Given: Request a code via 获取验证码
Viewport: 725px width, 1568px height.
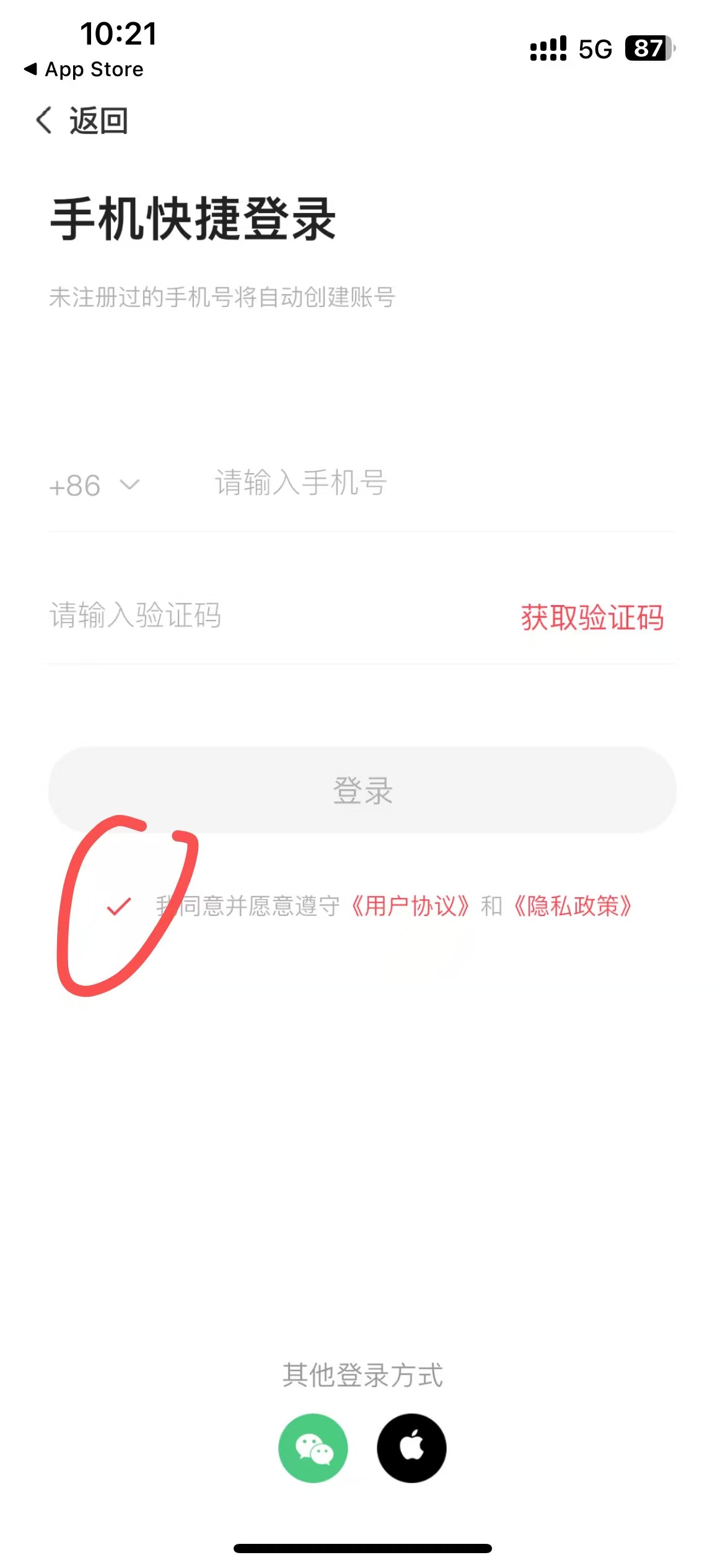Looking at the screenshot, I should [592, 617].
